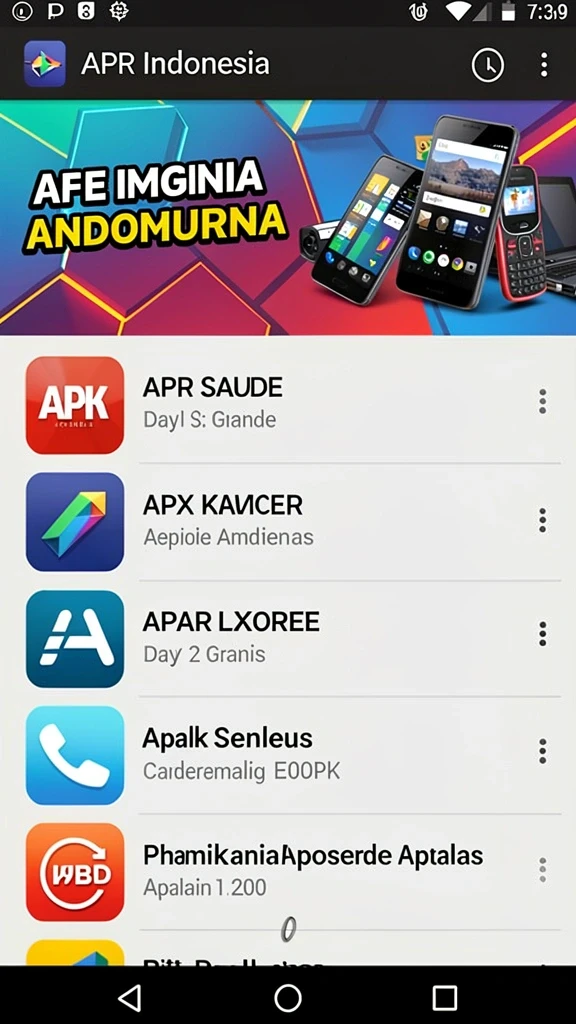Open Apalk Senleus from the list

coord(288,755)
